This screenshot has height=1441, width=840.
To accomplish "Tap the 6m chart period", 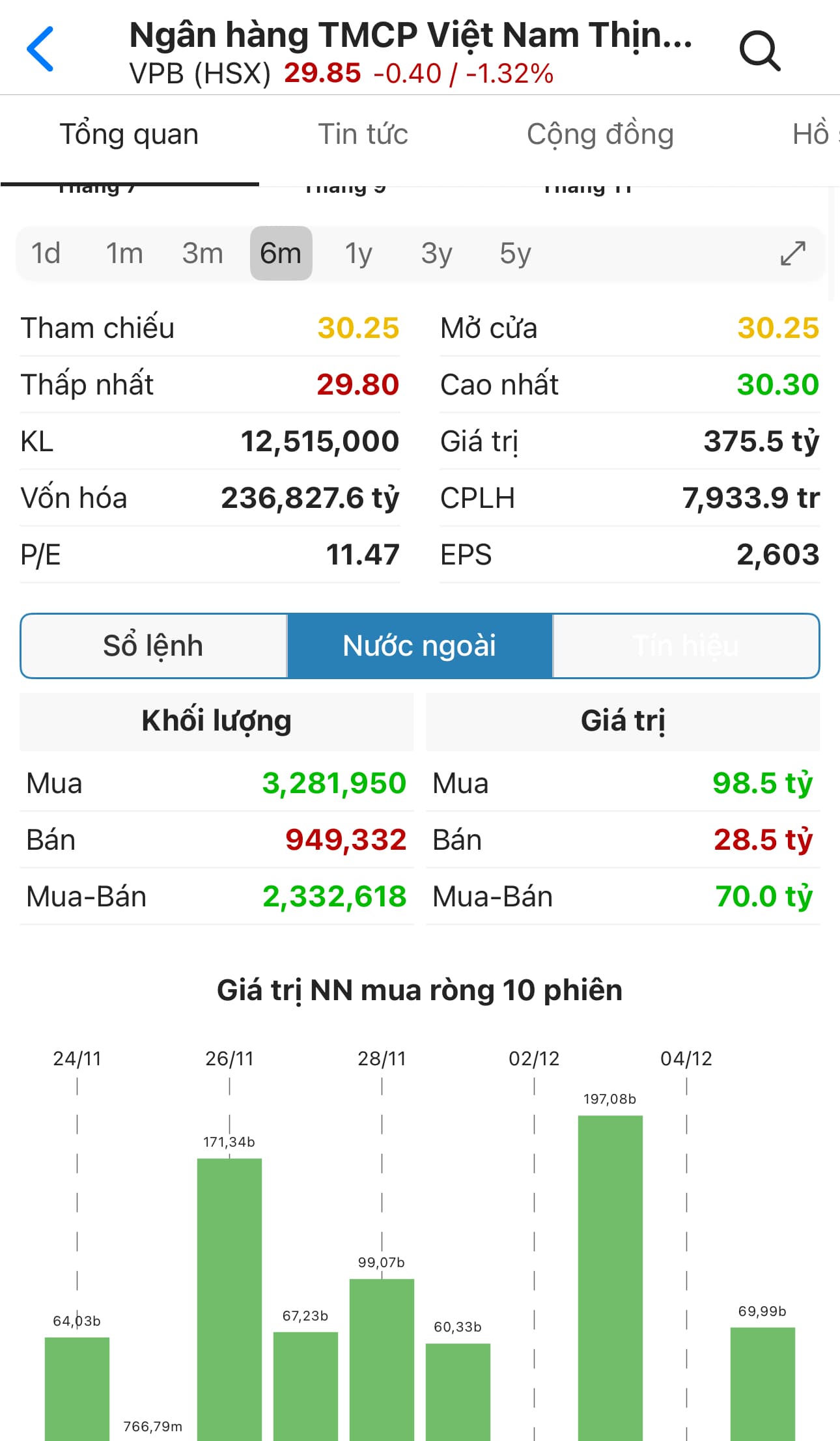I will tap(281, 253).
